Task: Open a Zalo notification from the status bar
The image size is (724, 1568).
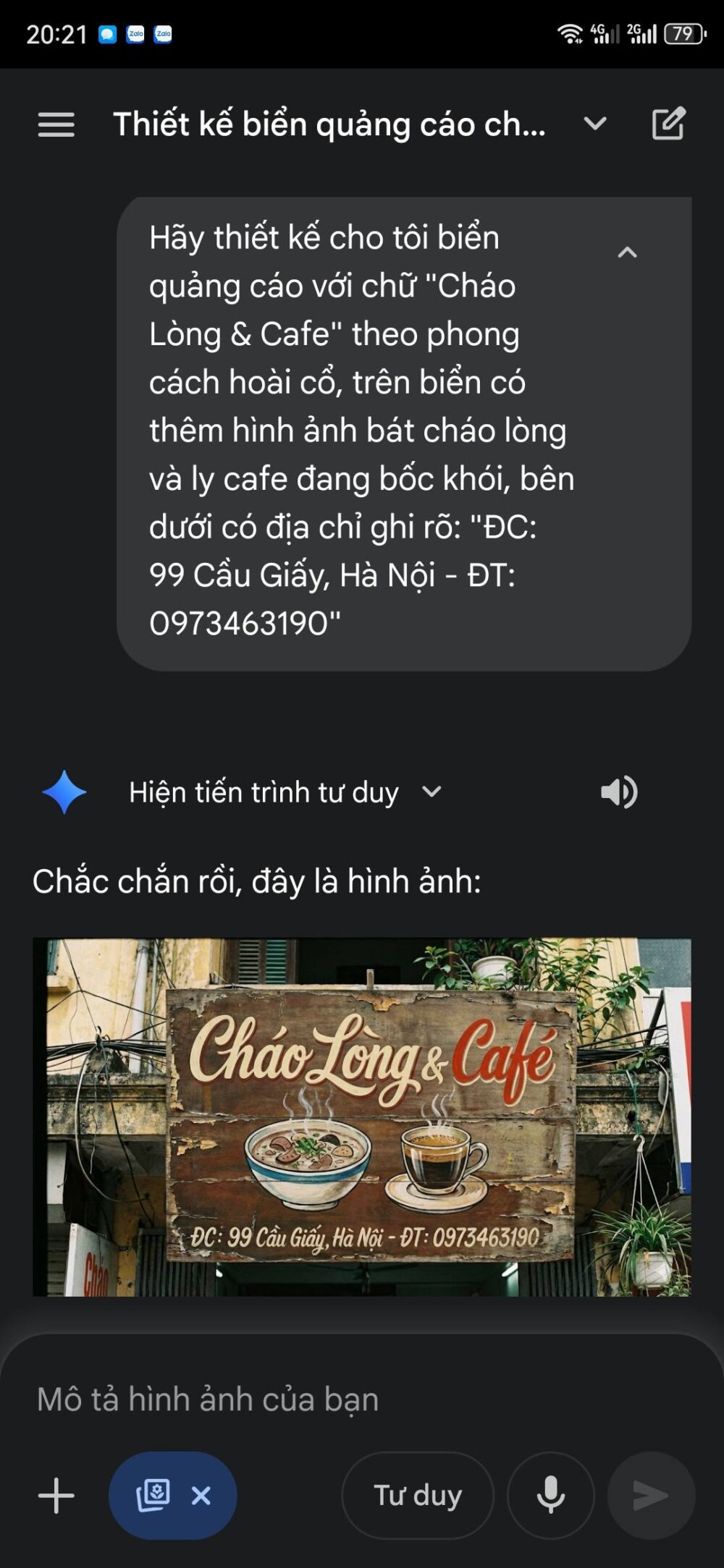Action: point(135,32)
